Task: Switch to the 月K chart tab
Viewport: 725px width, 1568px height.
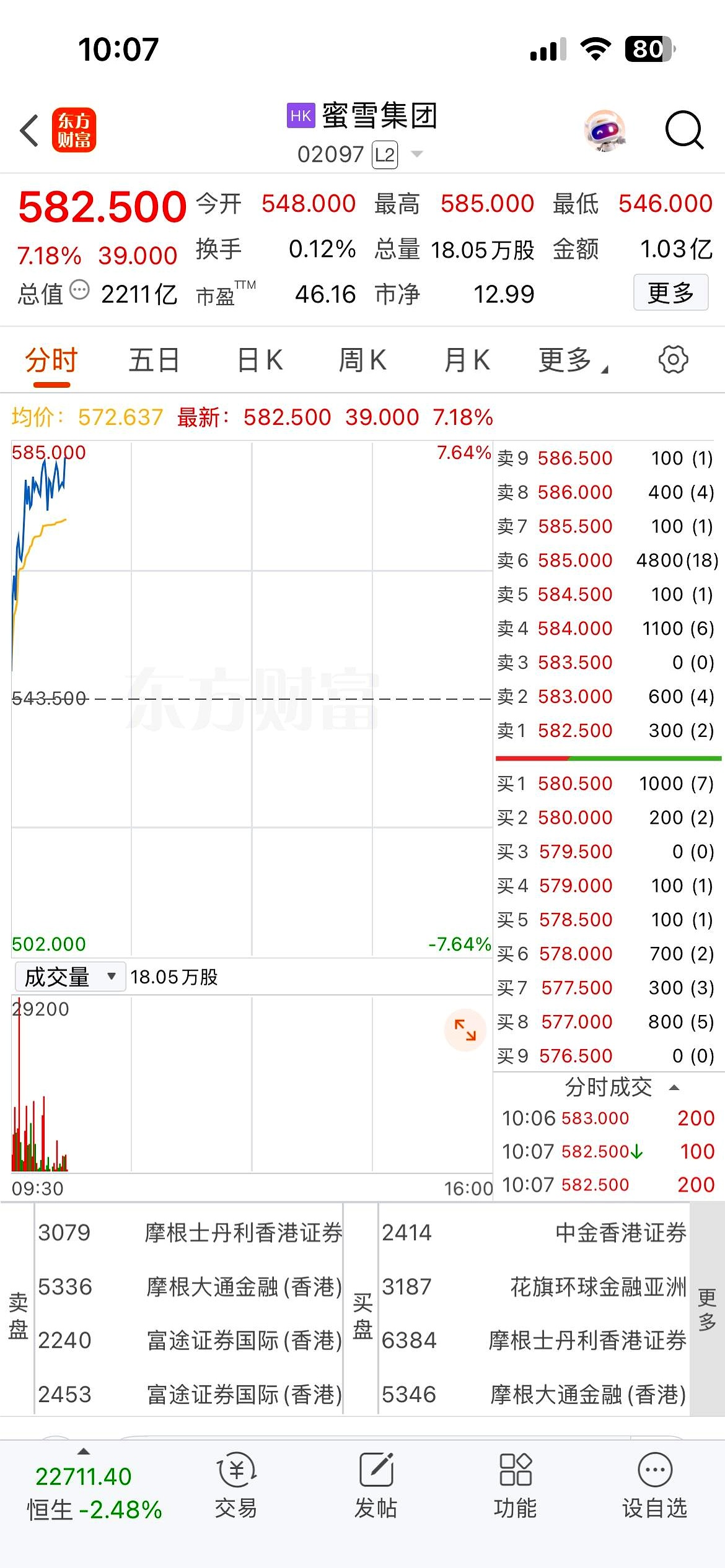Action: [467, 360]
